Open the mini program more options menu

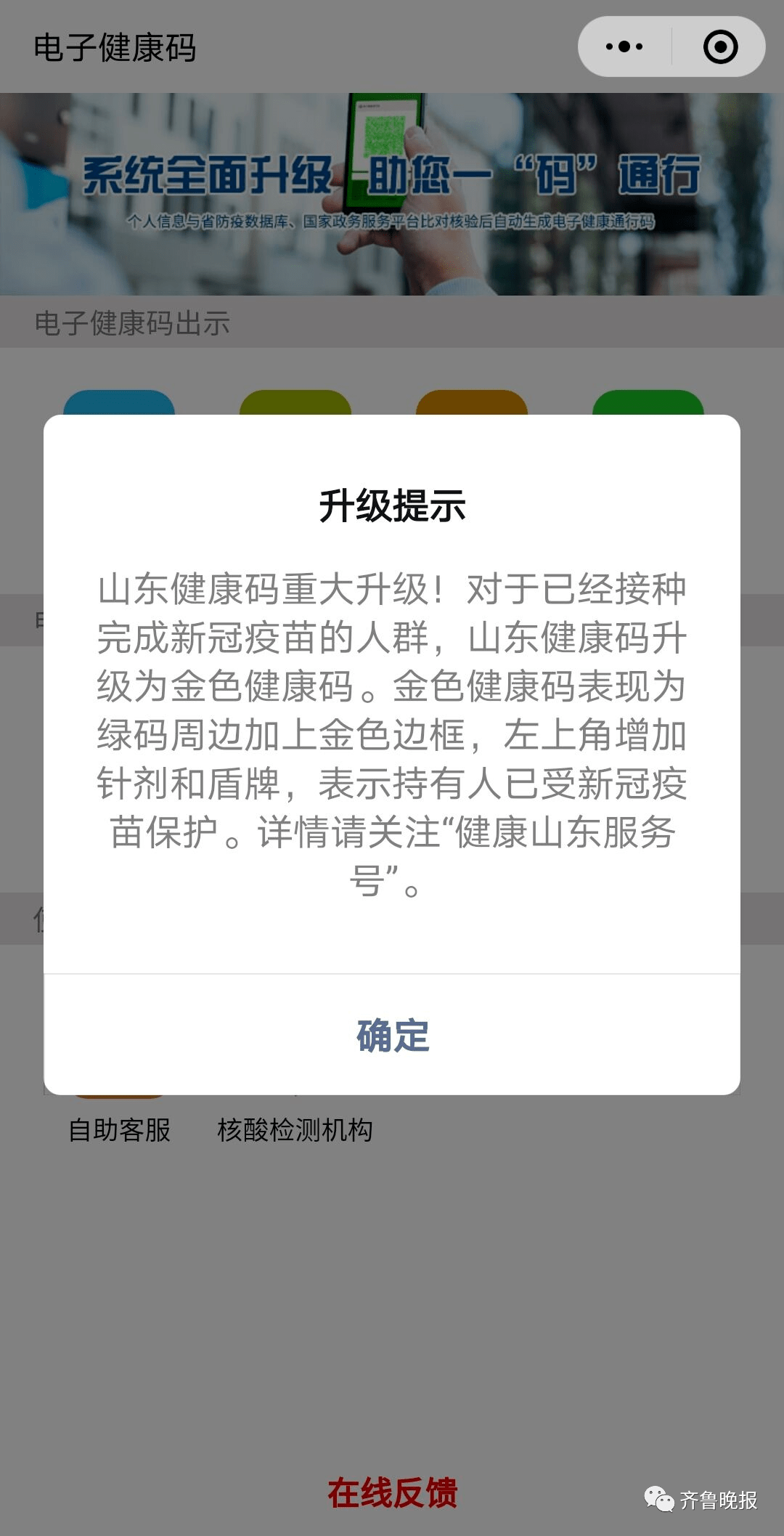624,47
